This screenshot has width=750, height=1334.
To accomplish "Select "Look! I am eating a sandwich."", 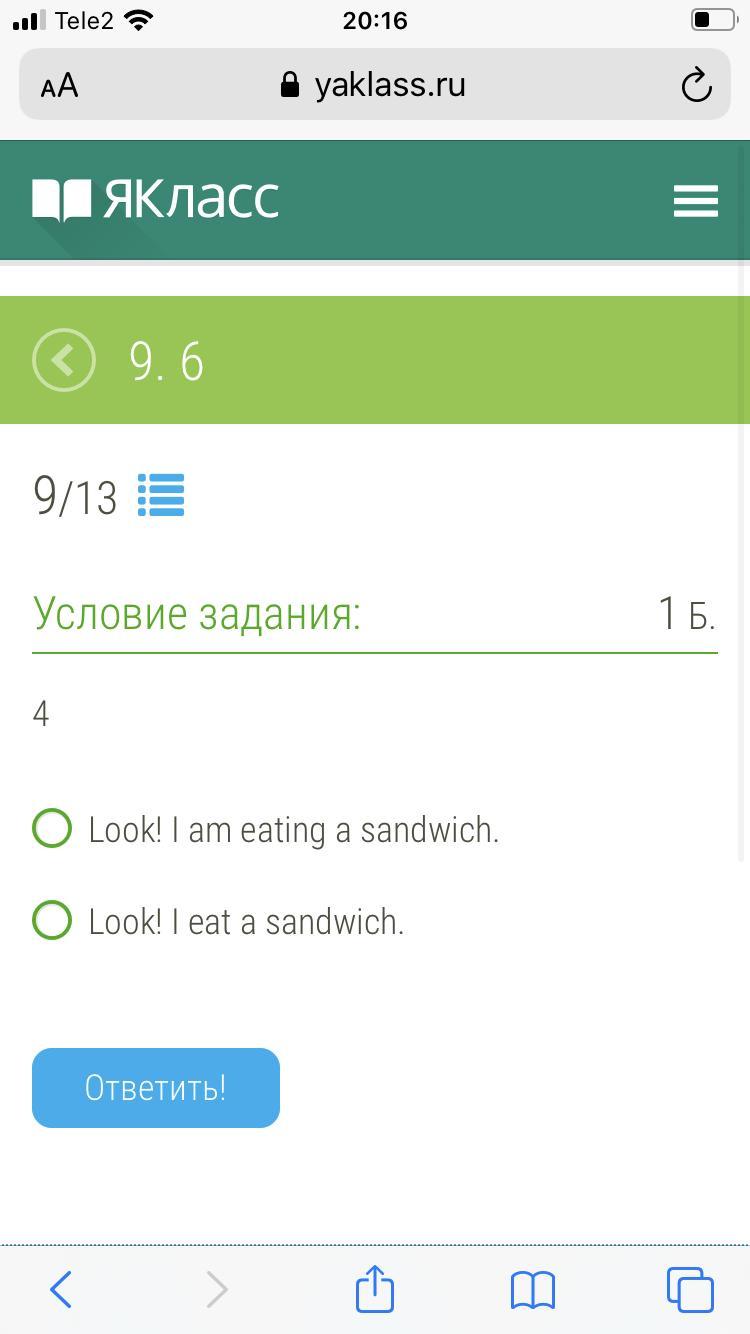I will pos(53,829).
